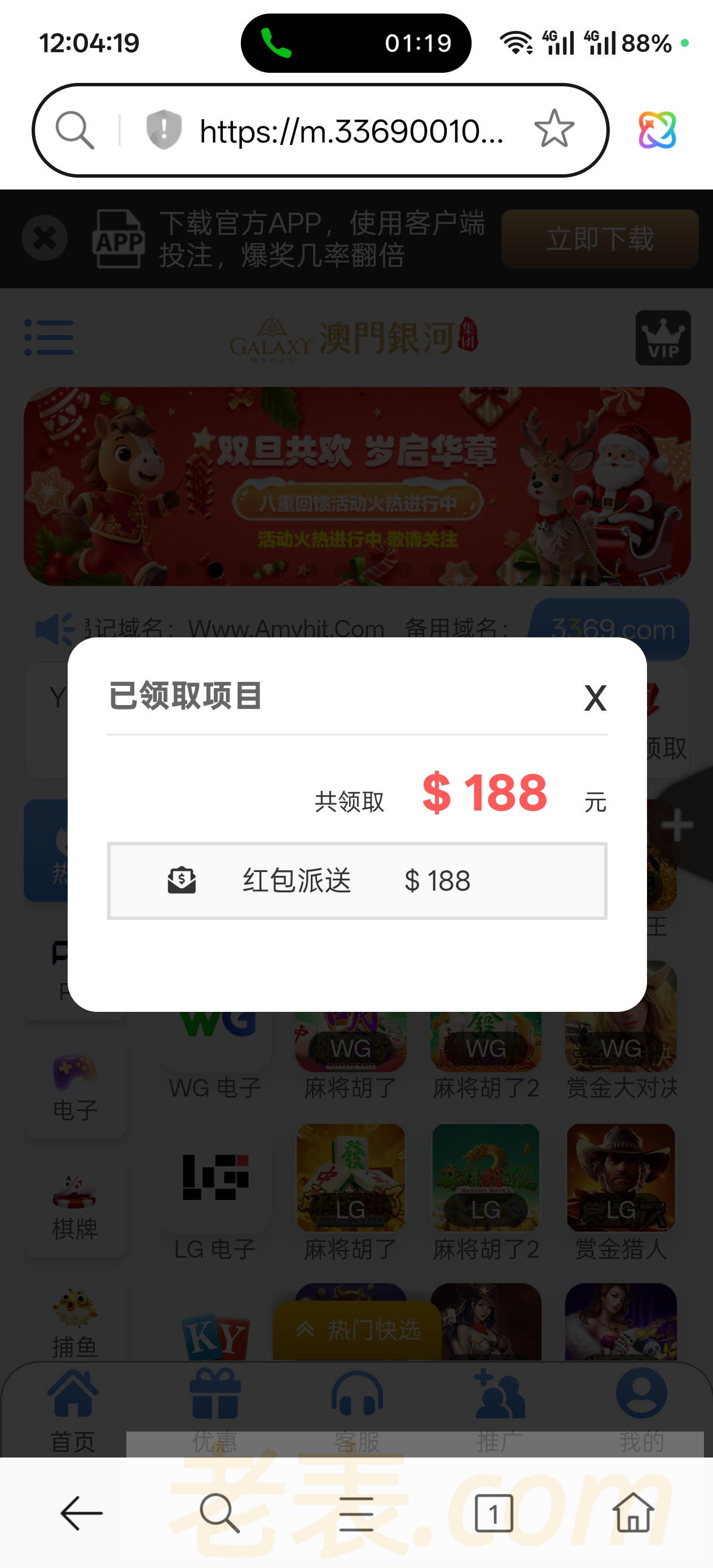
Task: Bookmark this page with the star icon
Action: pyautogui.click(x=553, y=130)
